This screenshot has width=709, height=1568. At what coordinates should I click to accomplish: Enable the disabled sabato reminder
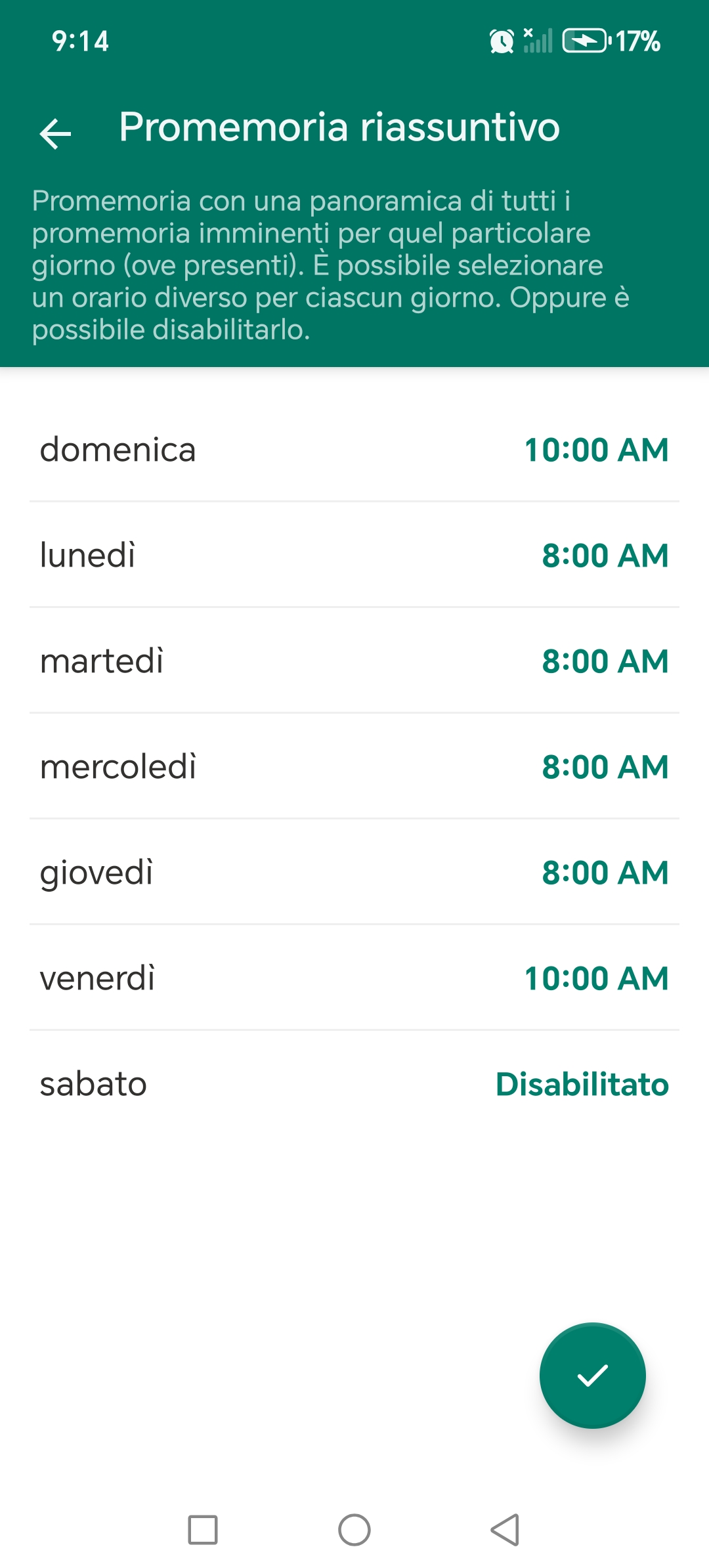pos(354,1084)
